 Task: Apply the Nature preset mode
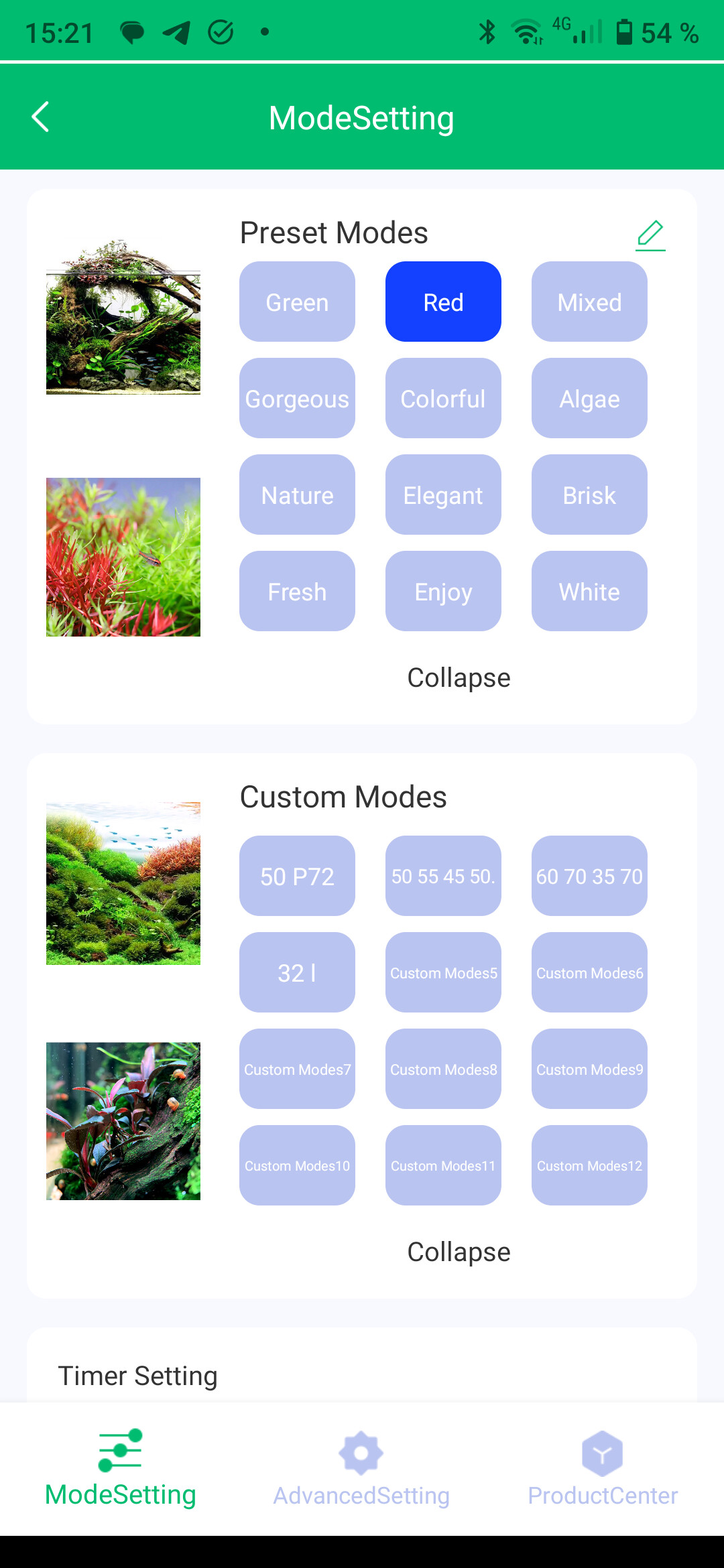click(297, 495)
